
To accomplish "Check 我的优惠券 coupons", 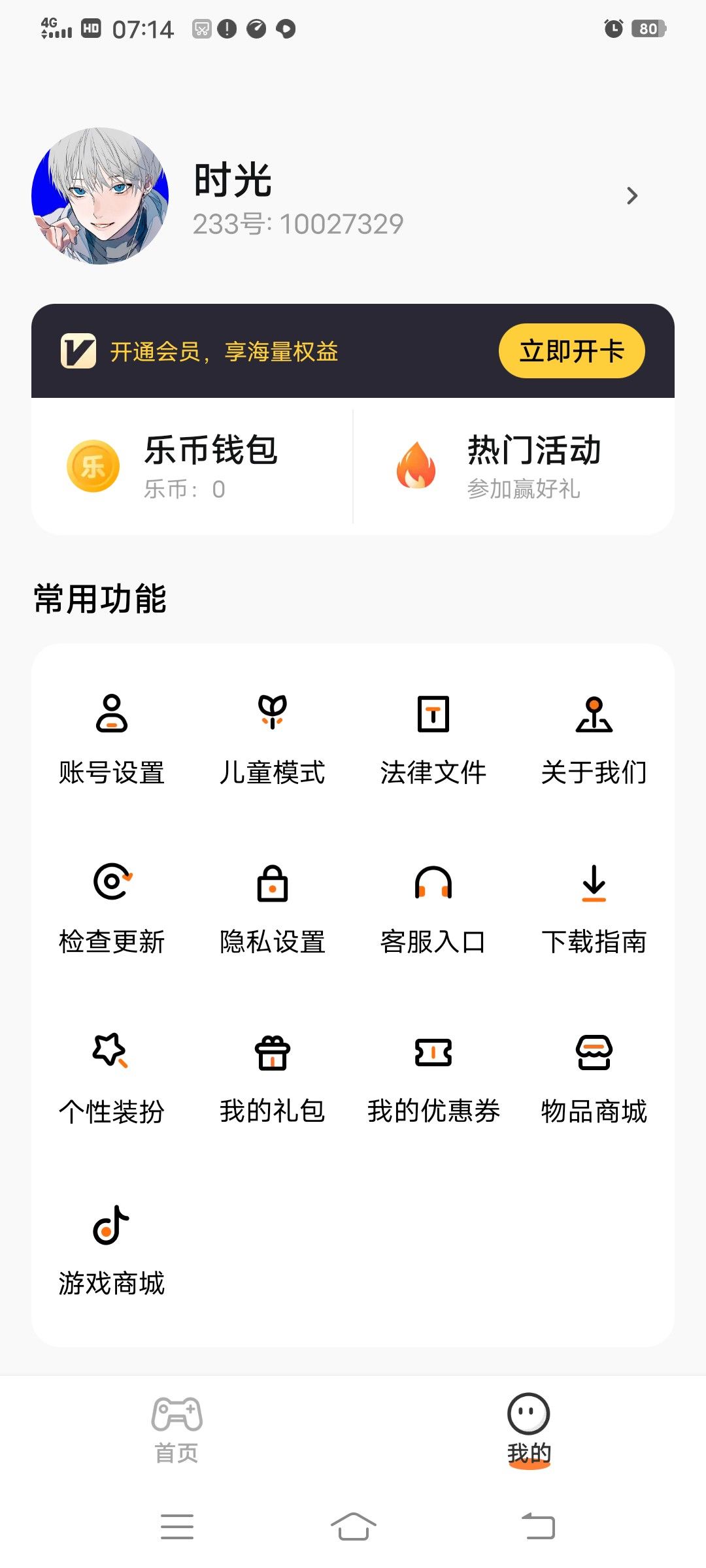I will point(433,1078).
